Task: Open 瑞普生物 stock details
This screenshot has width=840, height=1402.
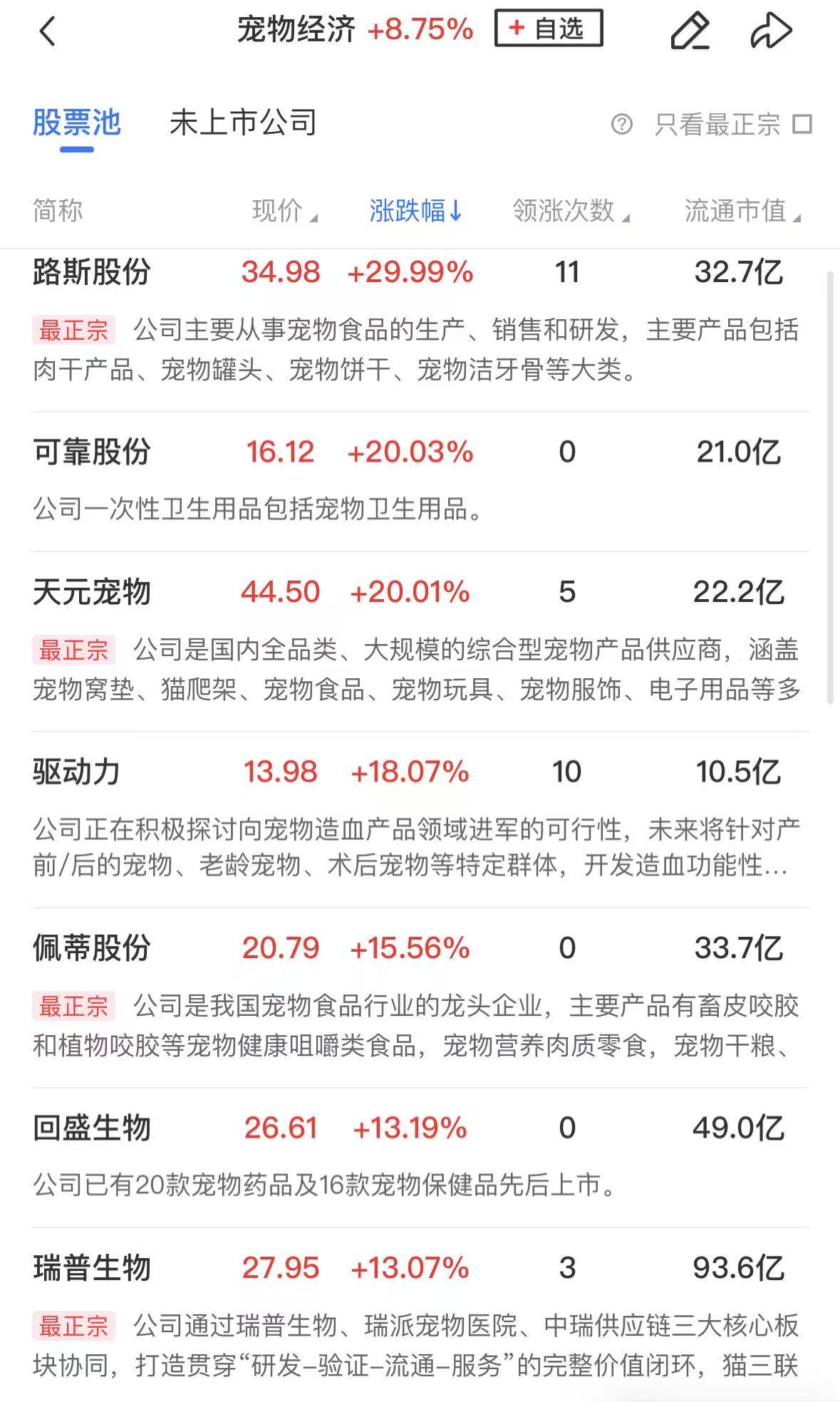Action: coord(92,1268)
